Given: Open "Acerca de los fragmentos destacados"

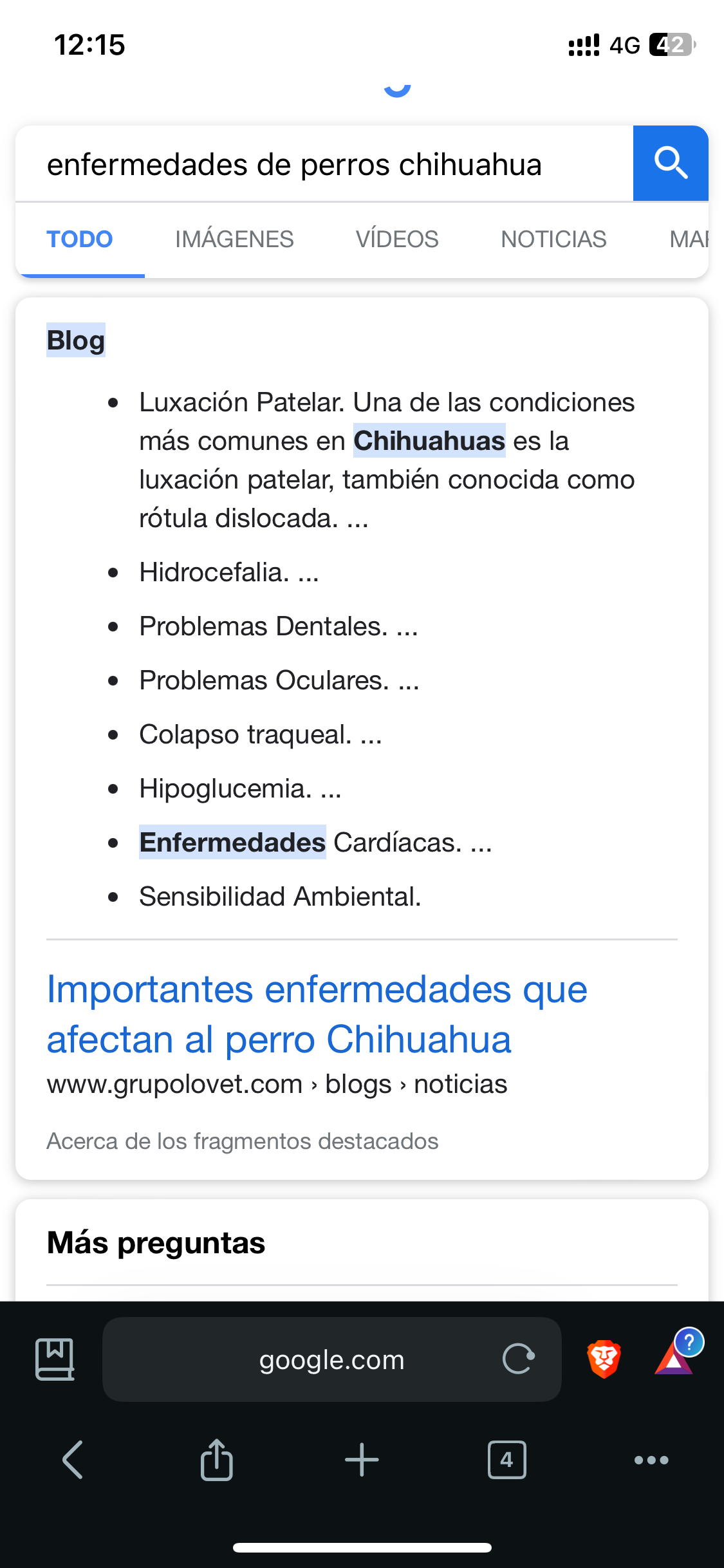Looking at the screenshot, I should point(243,1141).
